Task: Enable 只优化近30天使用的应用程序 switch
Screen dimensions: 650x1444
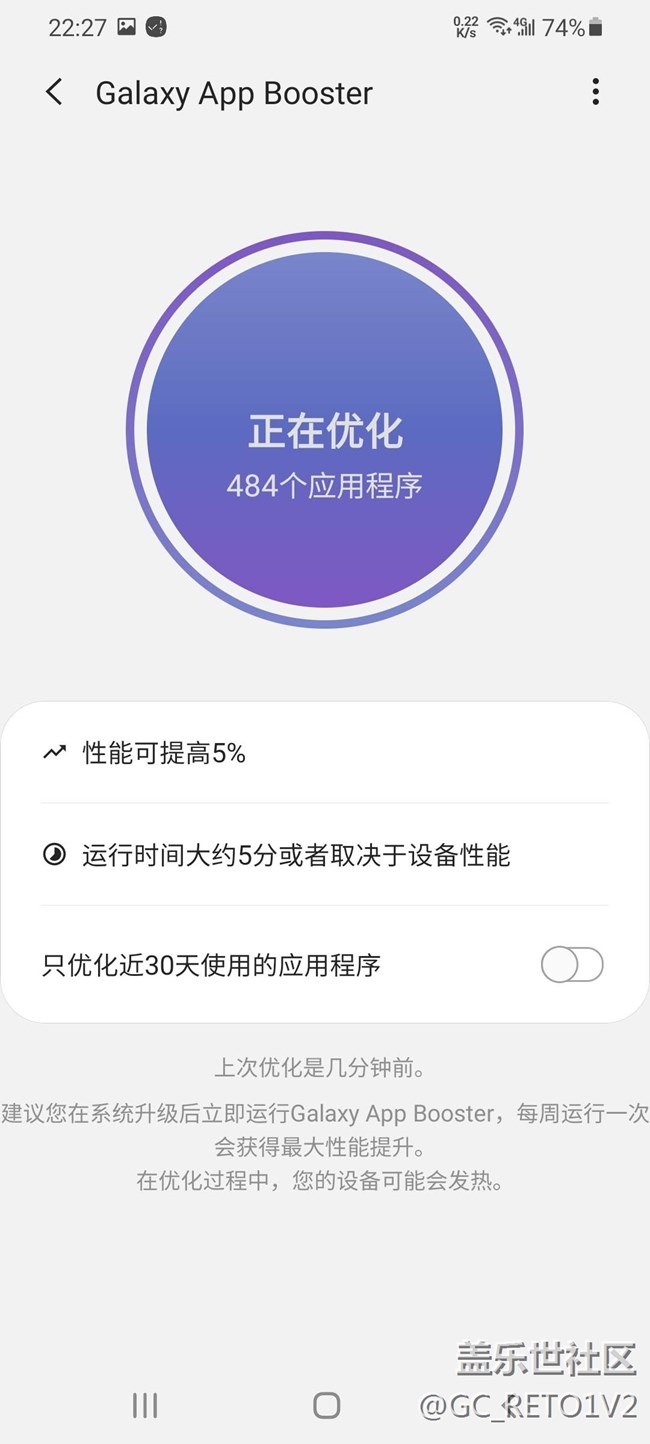Action: (x=572, y=965)
